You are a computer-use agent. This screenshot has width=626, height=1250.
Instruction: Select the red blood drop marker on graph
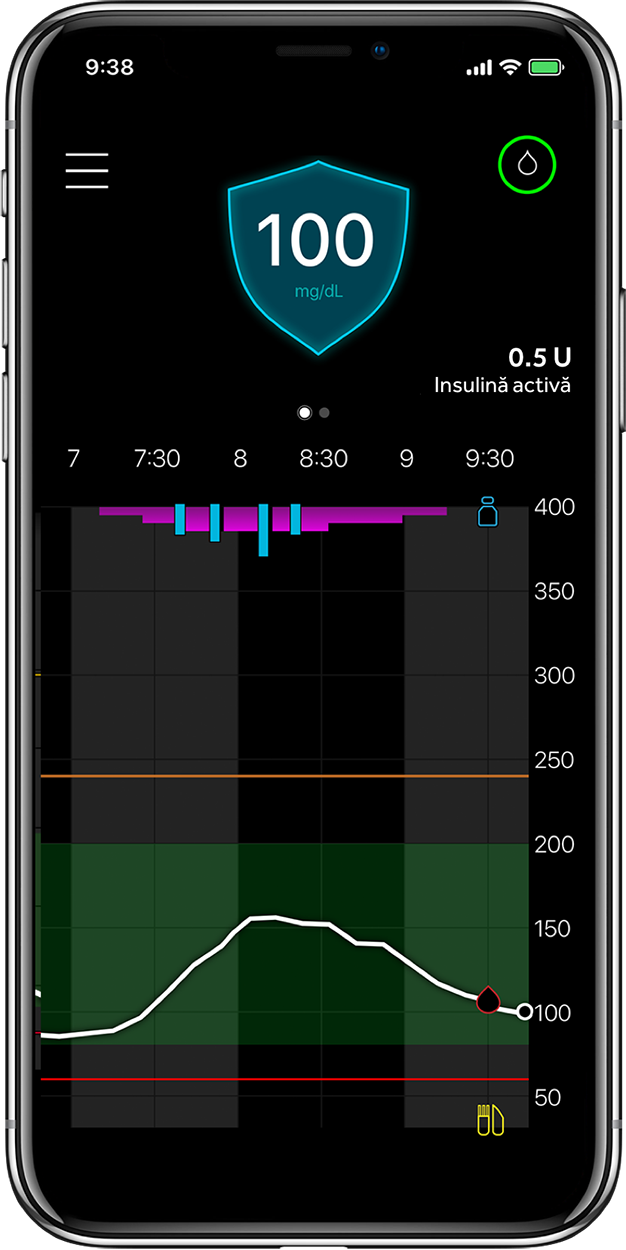coord(488,999)
